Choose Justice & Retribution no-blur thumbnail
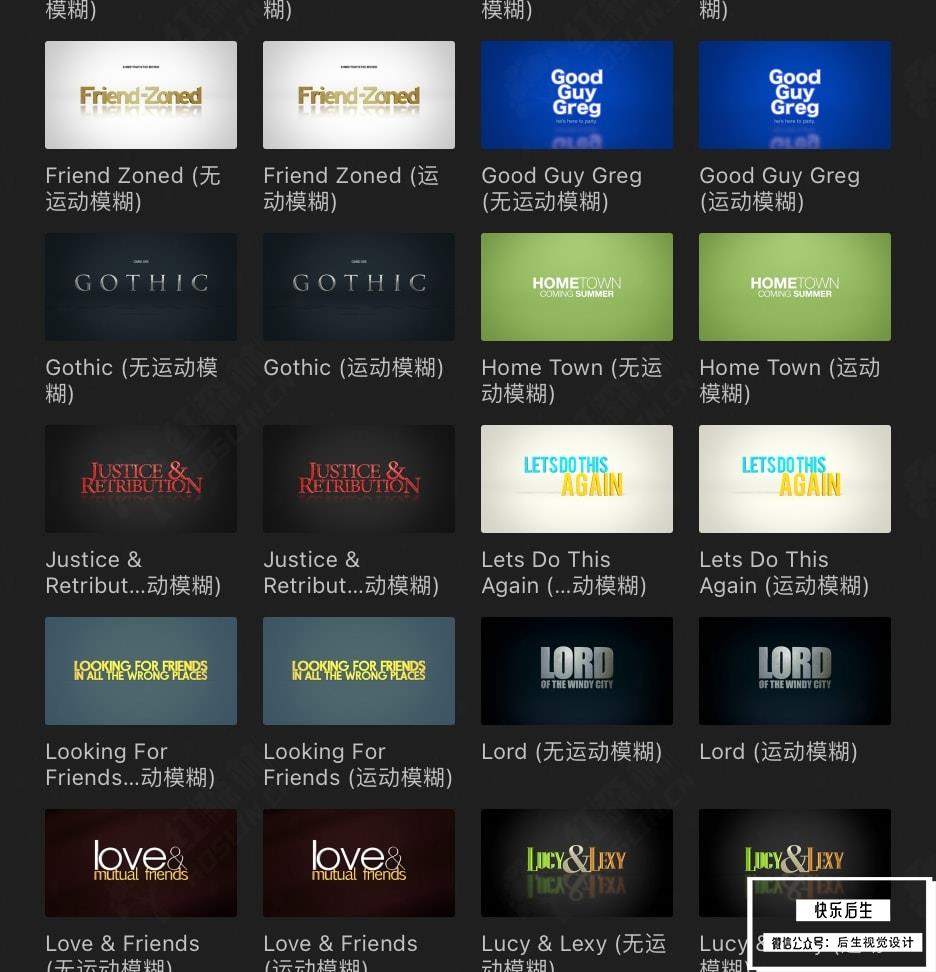This screenshot has width=936, height=972. [x=141, y=479]
